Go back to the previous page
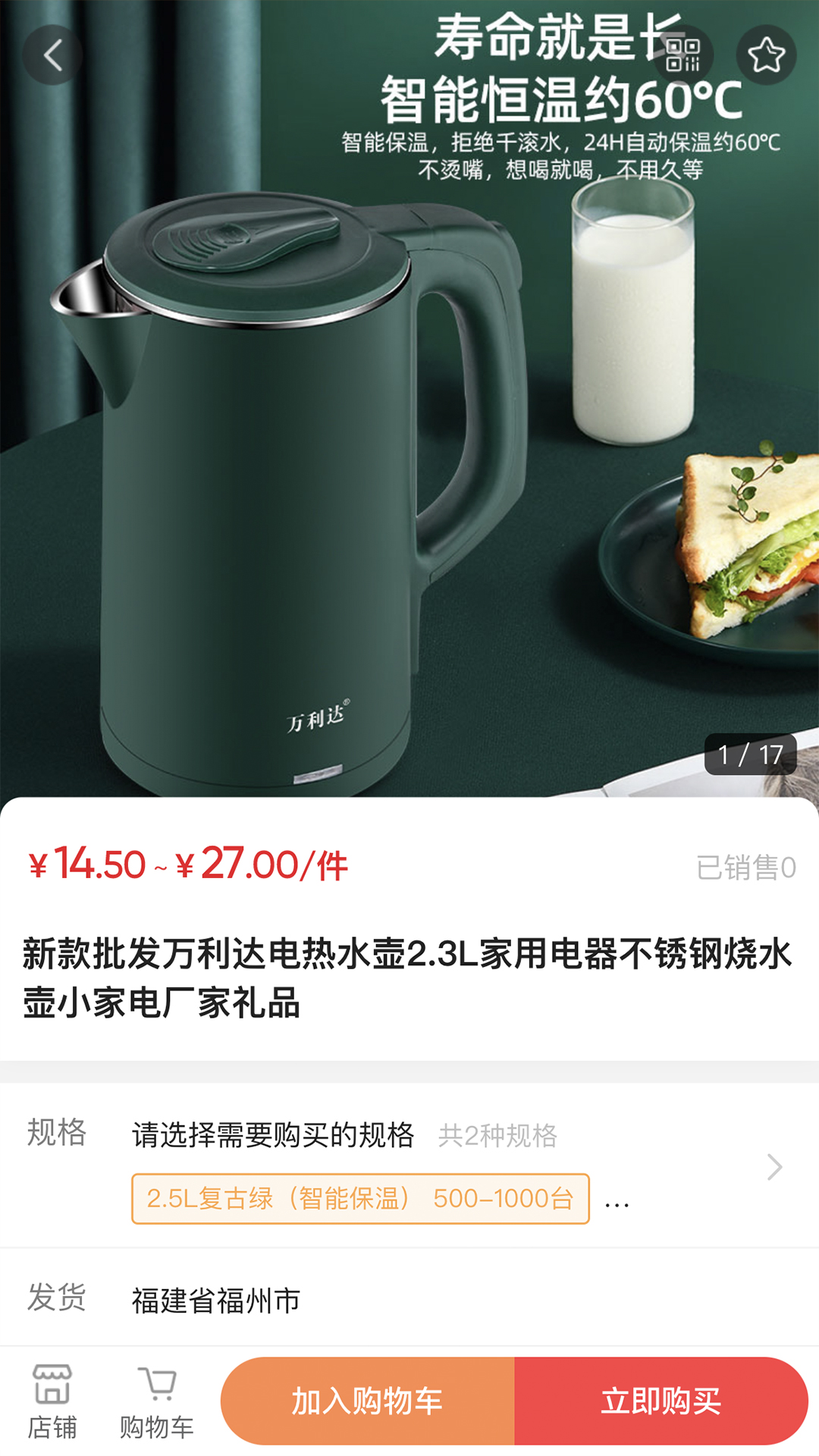Screen dimensions: 819x1456 point(52,55)
